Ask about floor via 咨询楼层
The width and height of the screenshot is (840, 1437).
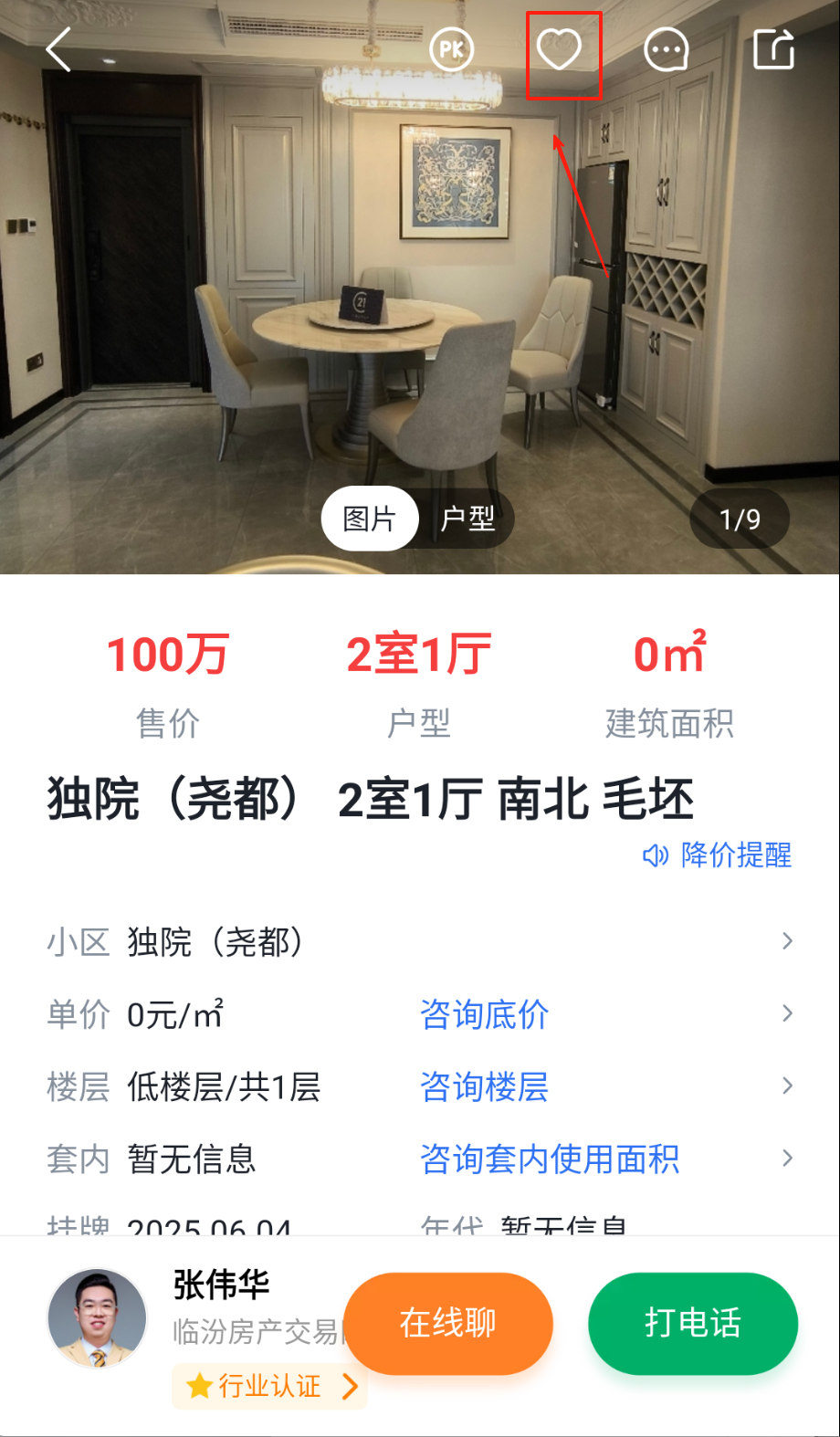(485, 1086)
